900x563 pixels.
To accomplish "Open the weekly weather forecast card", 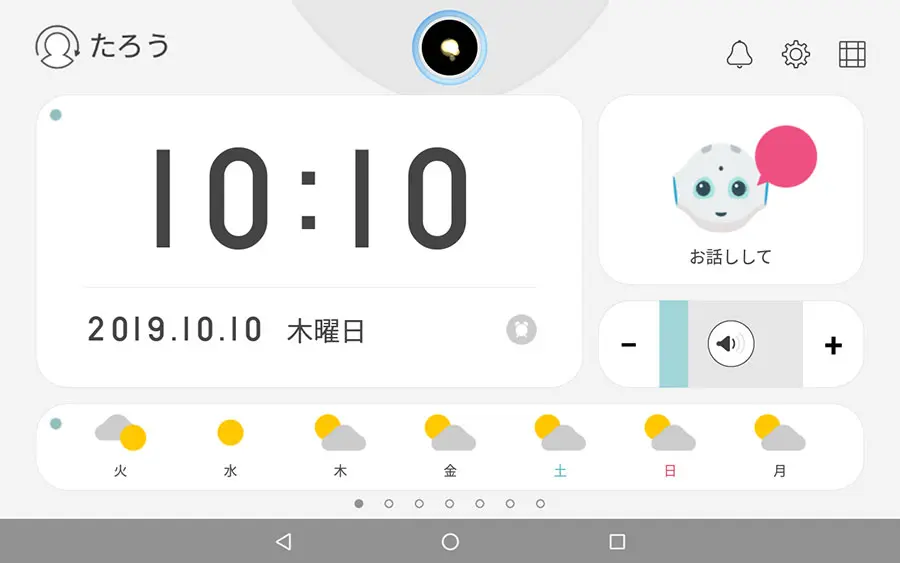I will click(449, 447).
